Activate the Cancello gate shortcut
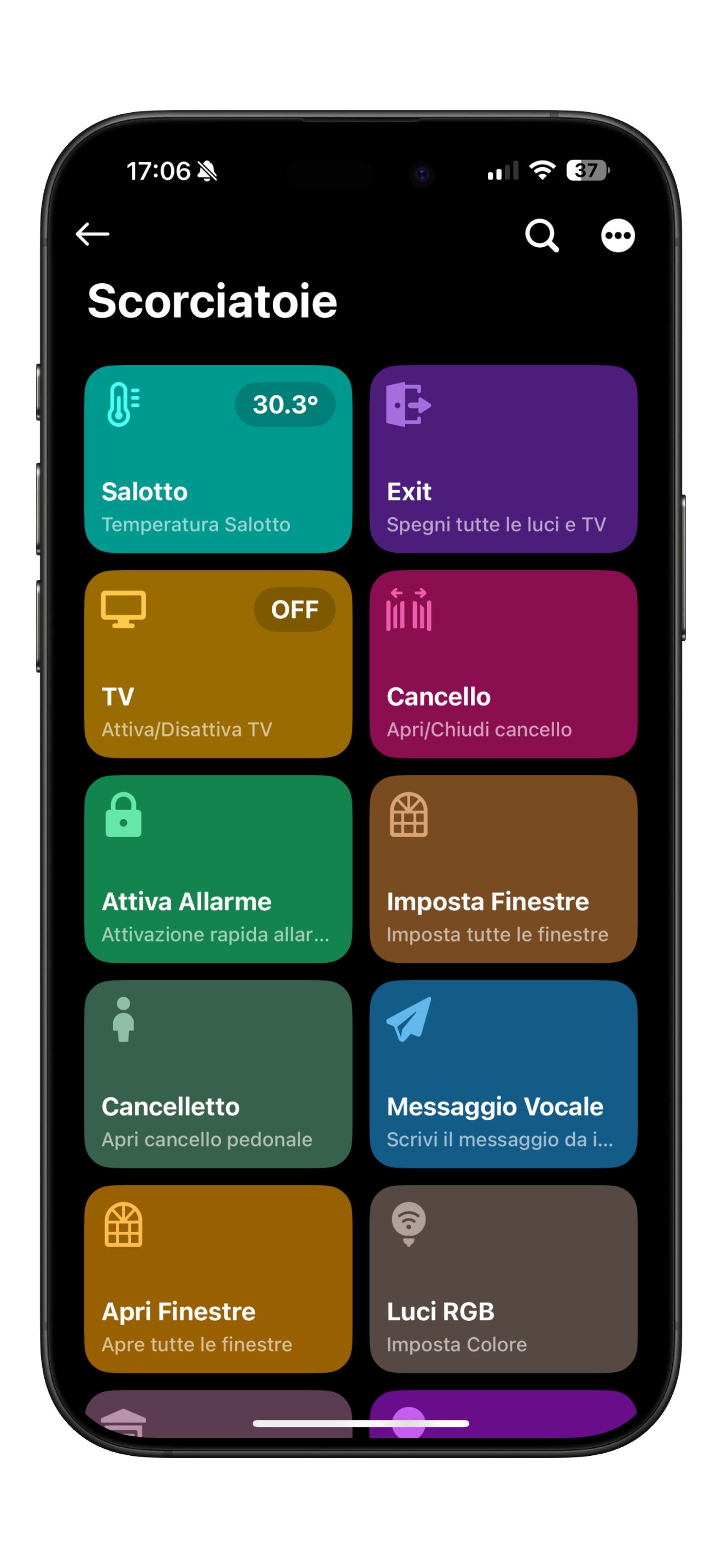This screenshot has height=1568, width=722. coord(503,664)
